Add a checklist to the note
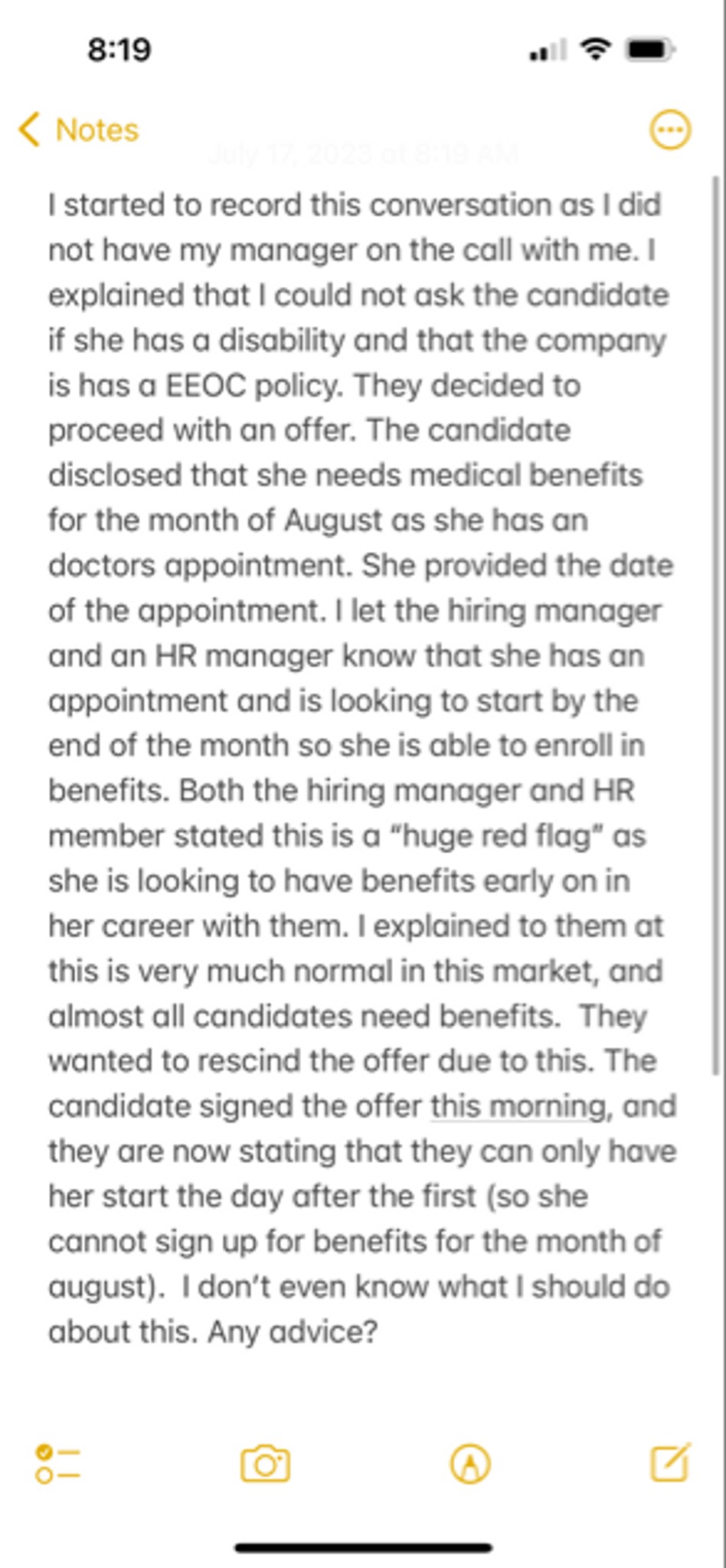Viewport: 726px width, 1568px height. [x=57, y=1465]
